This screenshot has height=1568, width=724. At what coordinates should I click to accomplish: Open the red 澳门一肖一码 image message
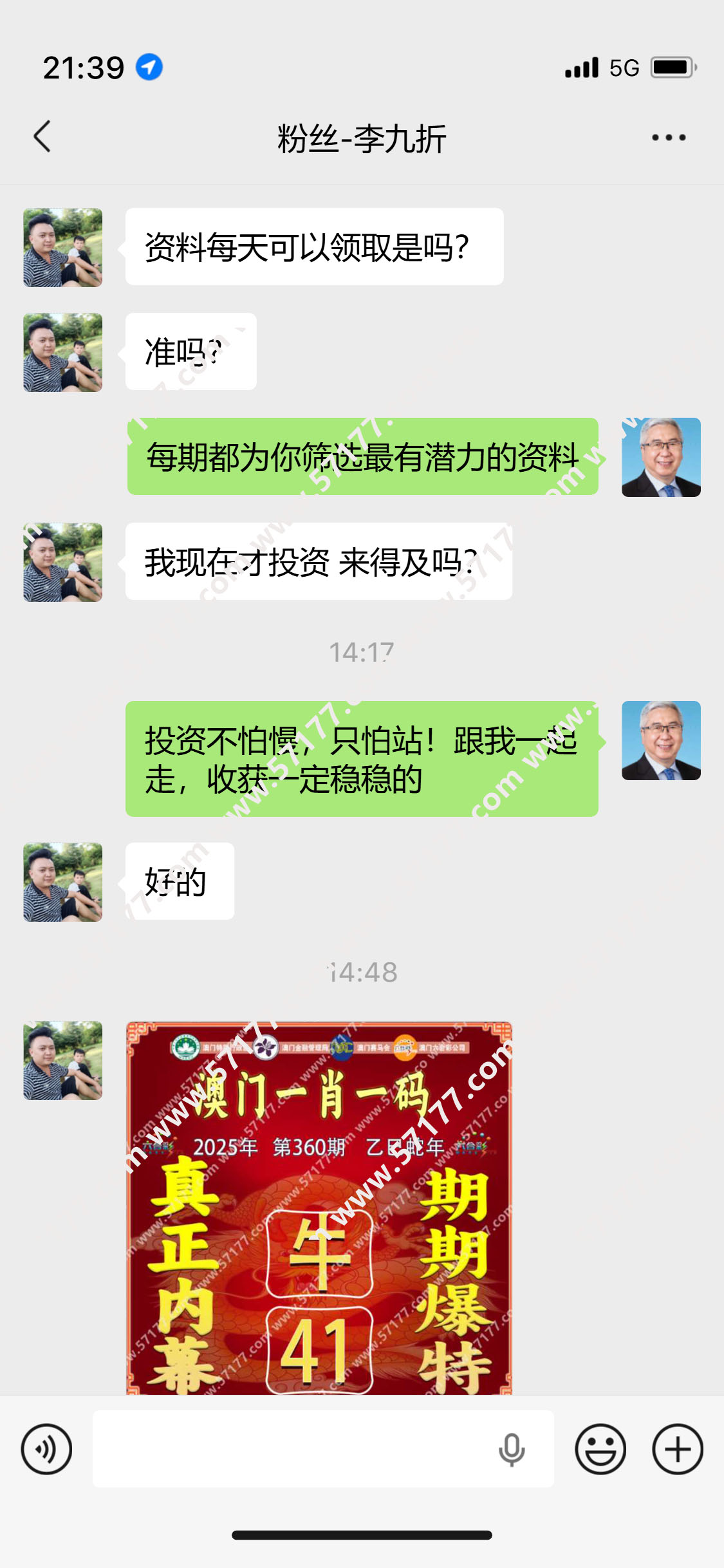319,1208
